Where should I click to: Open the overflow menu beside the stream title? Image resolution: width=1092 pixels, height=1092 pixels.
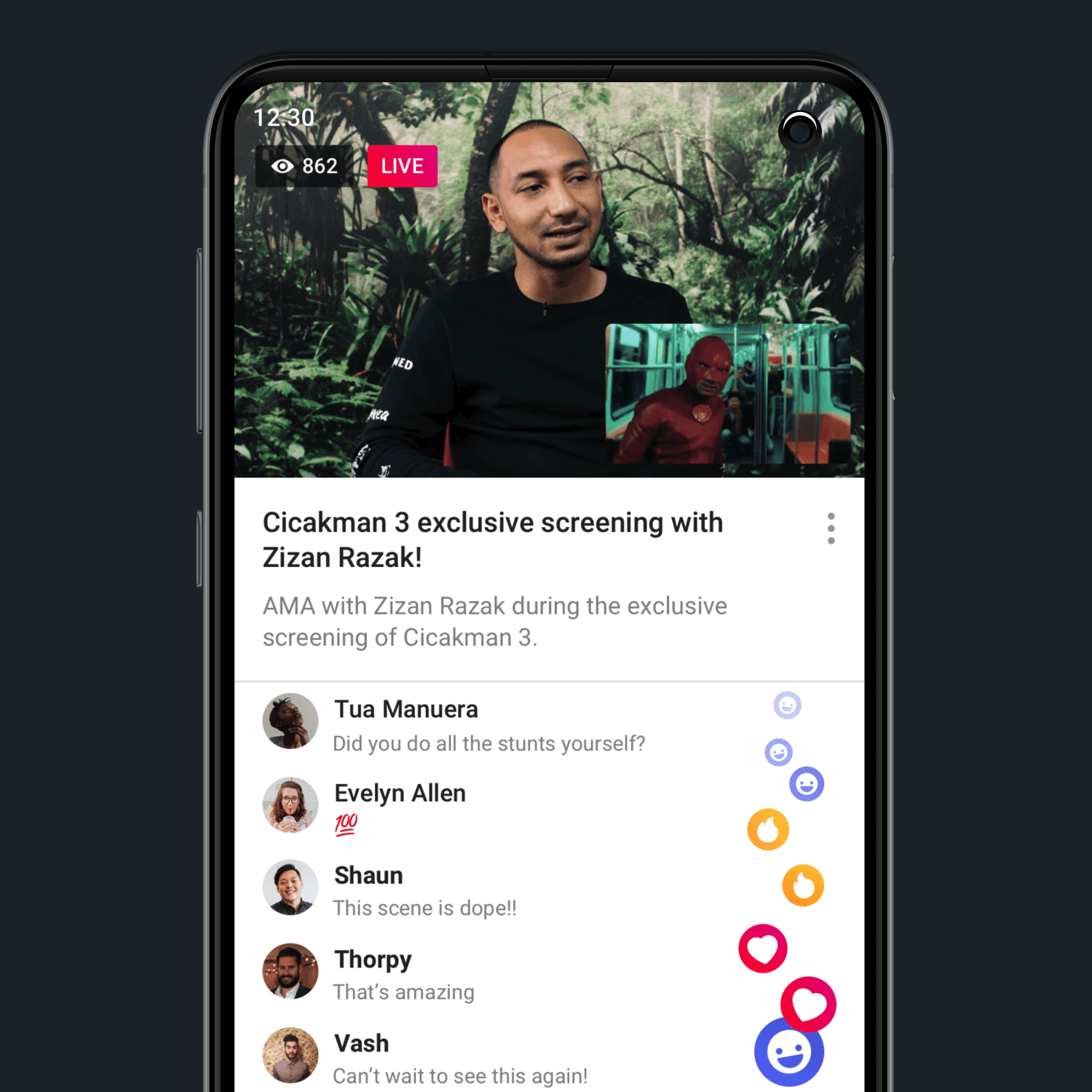[831, 529]
